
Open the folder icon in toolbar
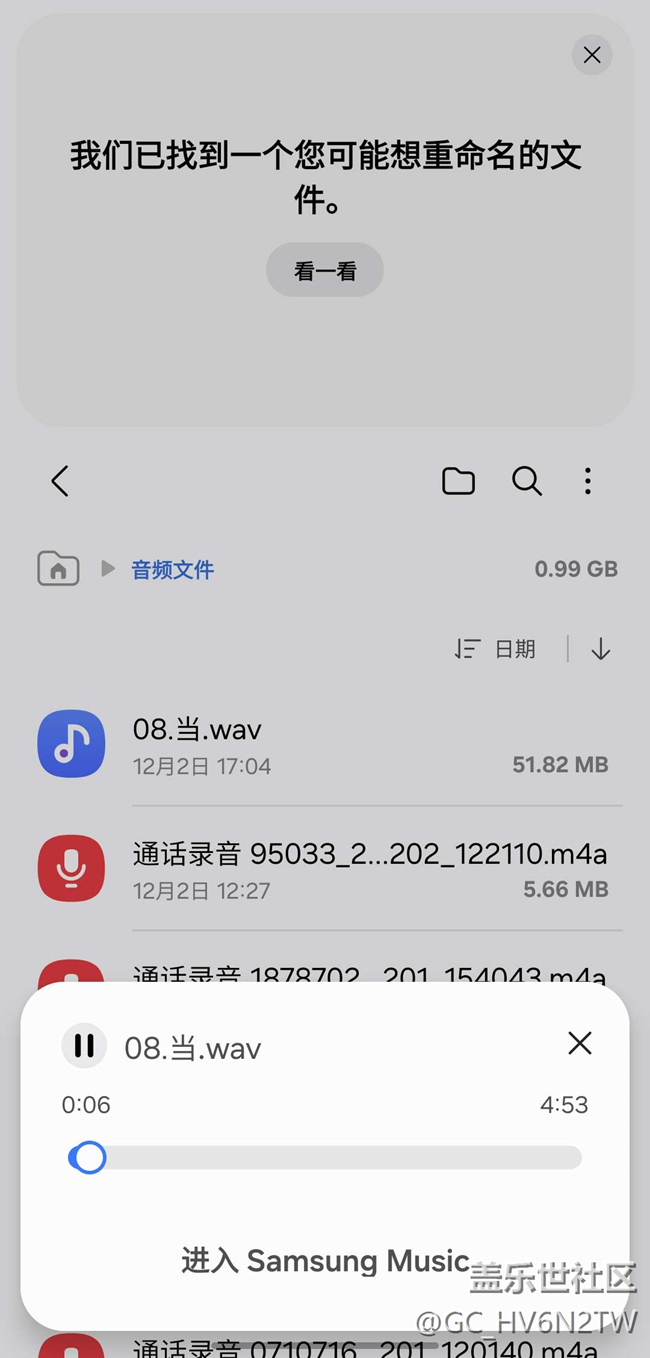(458, 481)
